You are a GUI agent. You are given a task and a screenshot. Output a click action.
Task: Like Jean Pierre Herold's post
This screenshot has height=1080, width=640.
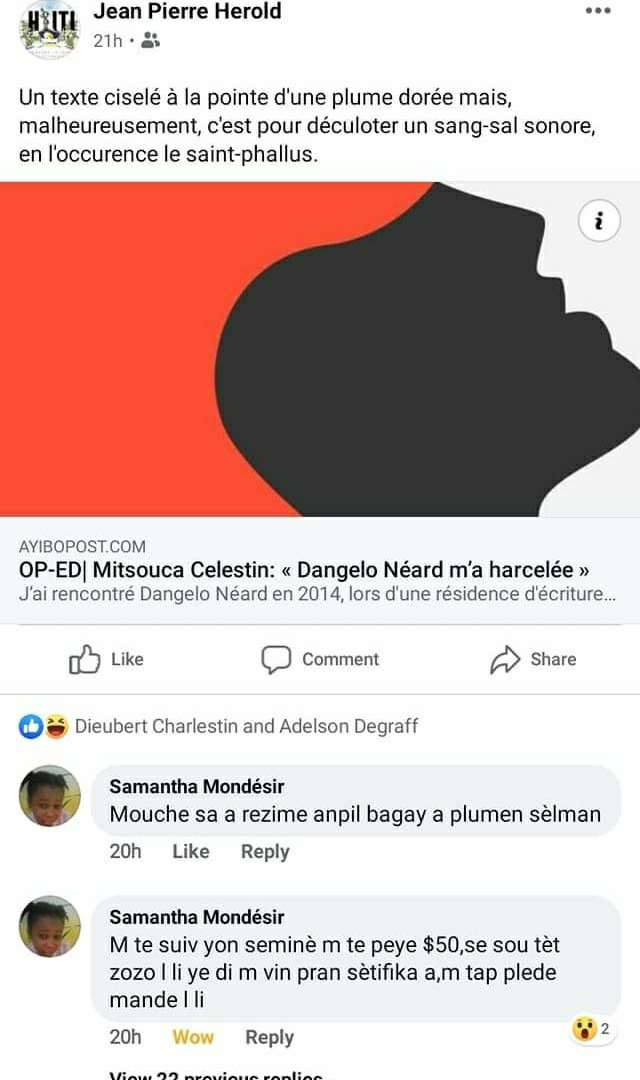pos(106,659)
